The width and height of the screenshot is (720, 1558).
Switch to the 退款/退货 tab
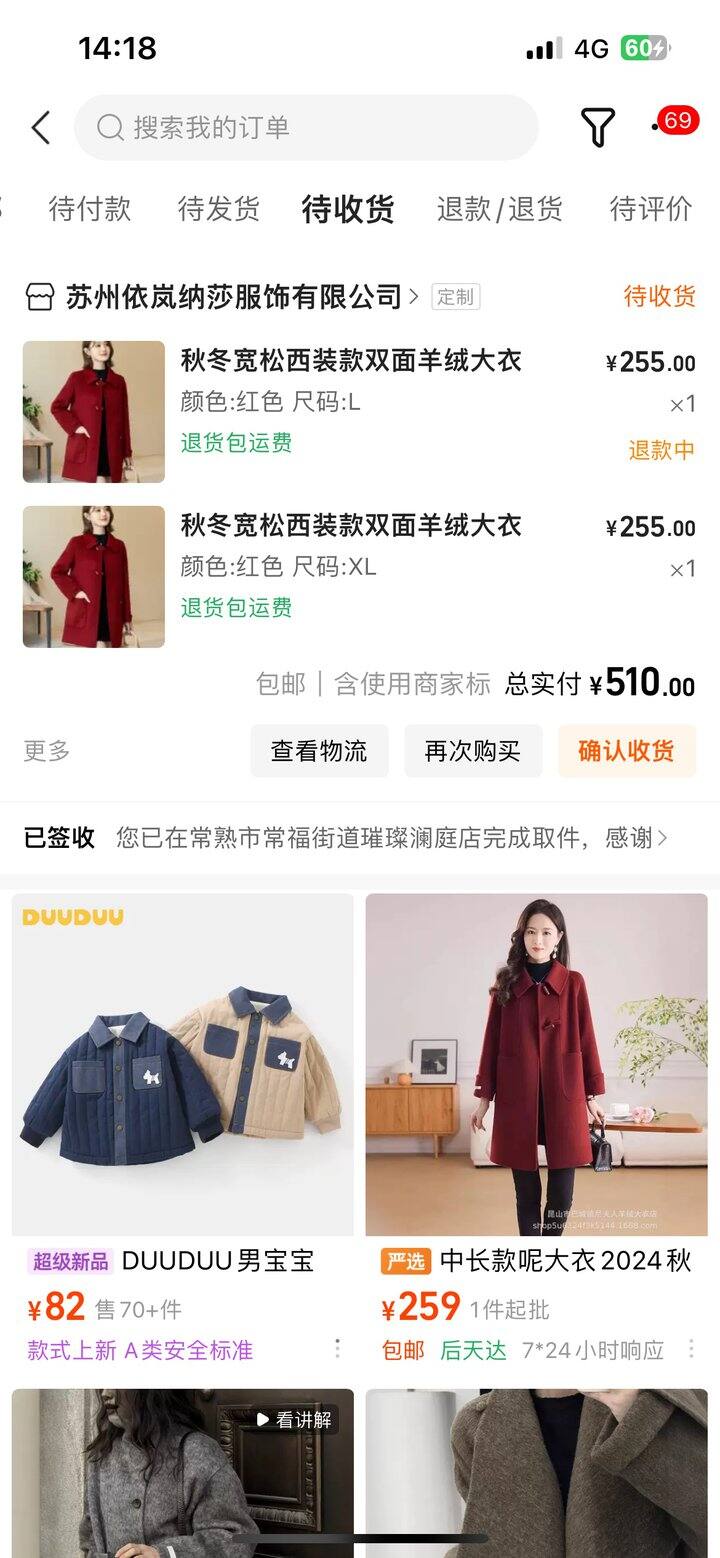point(499,209)
